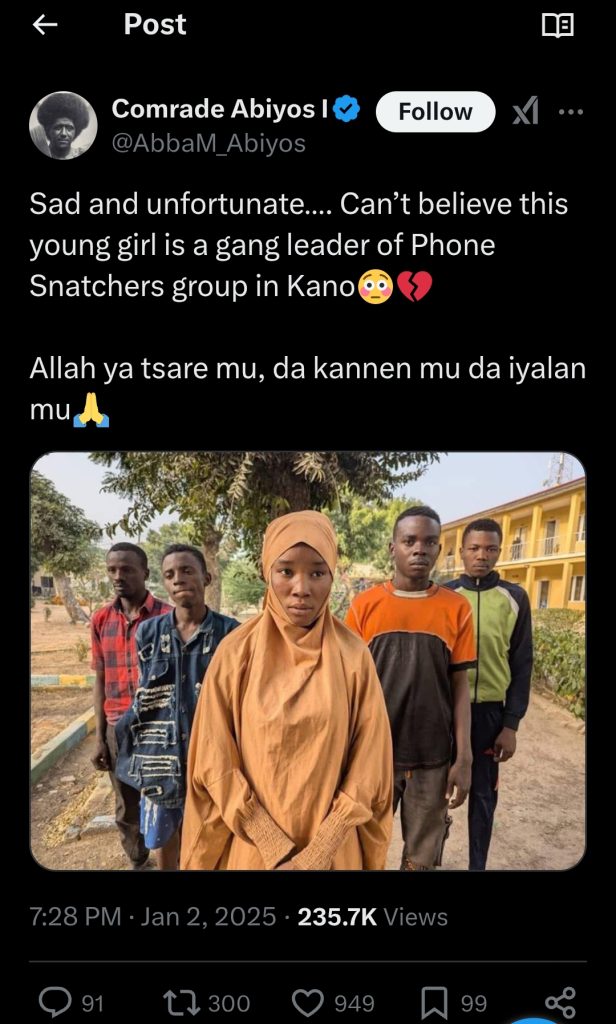The height and width of the screenshot is (1024, 616).
Task: Repost this post with 300 reposts
Action: [x=178, y=1002]
